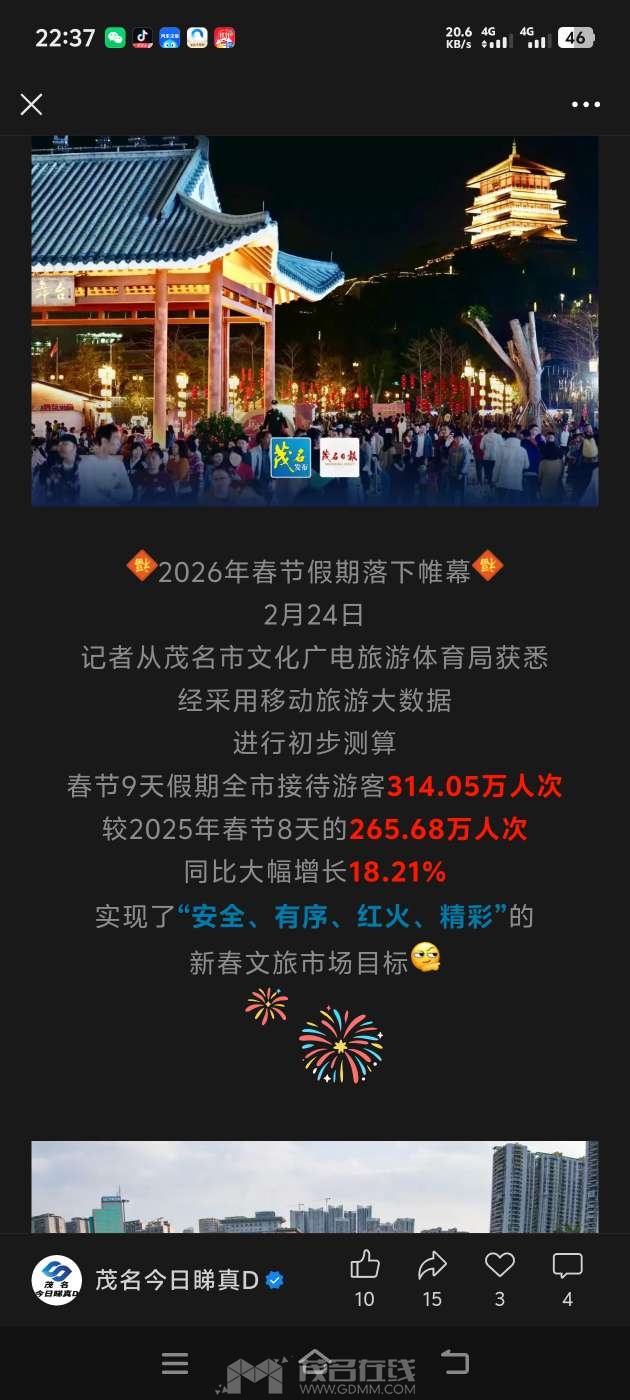Share this post via the arrow icon
The width and height of the screenshot is (630, 1400).
432,1266
